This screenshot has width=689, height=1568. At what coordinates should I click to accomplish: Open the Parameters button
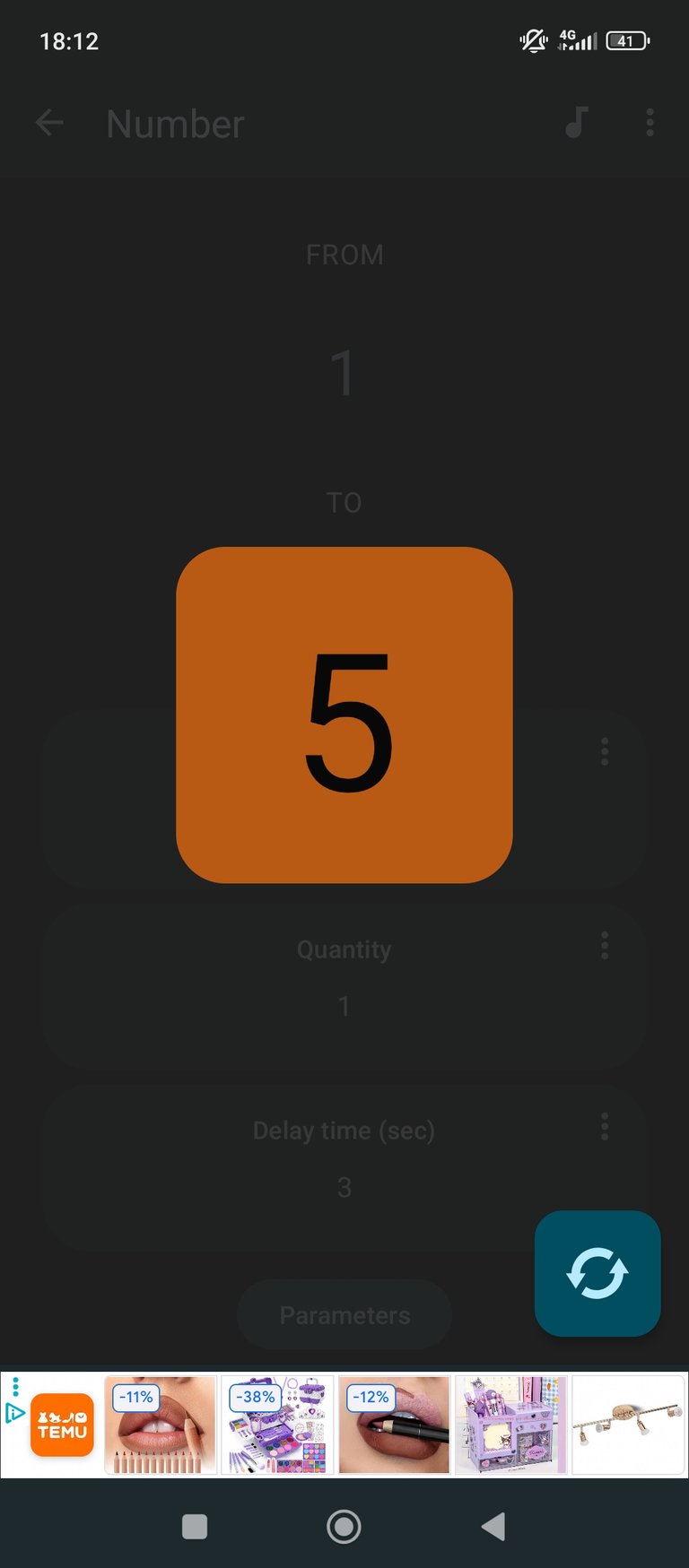pos(344,1314)
